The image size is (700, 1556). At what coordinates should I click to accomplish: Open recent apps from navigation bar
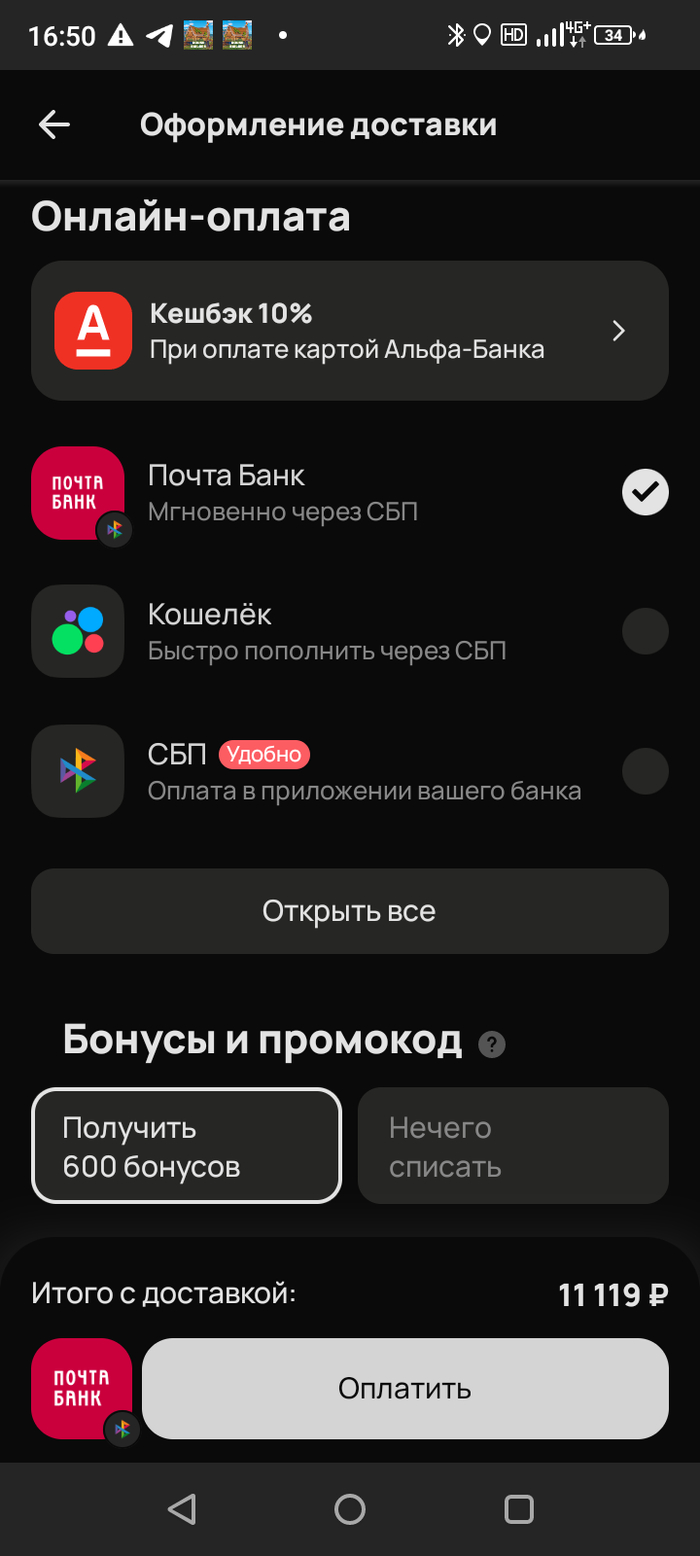518,1508
